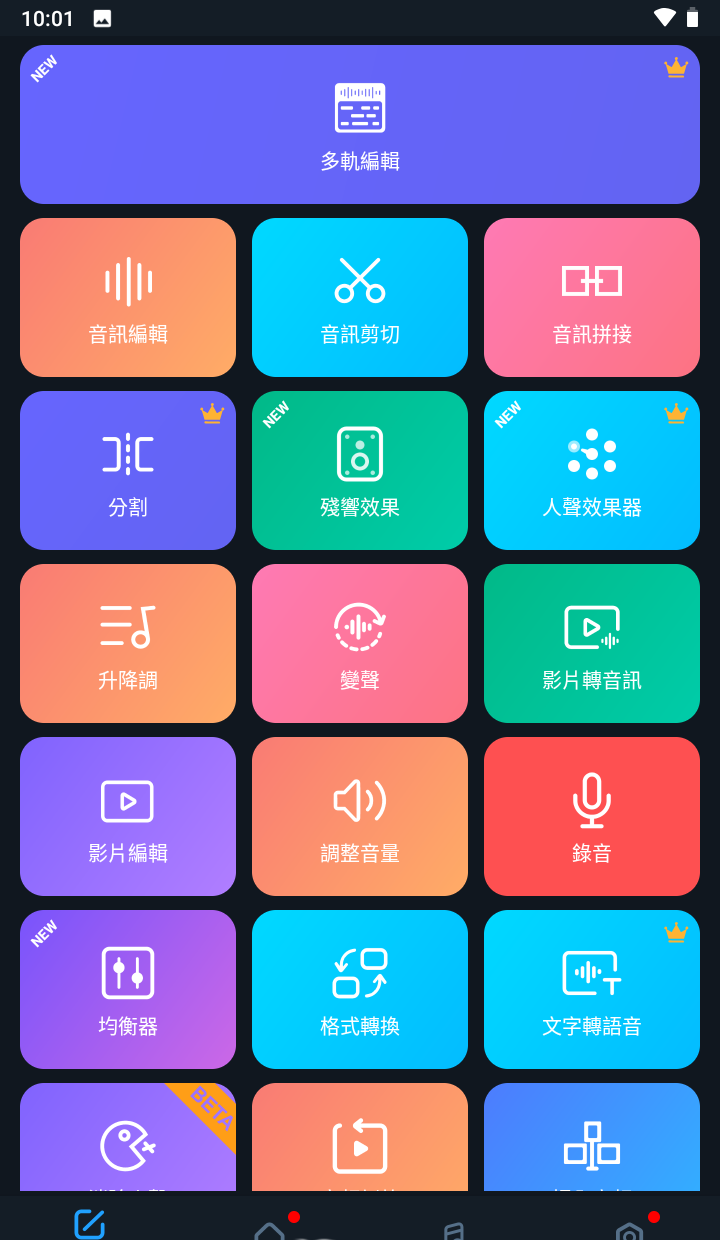This screenshot has width=720, height=1240.
Task: Tap the 調整音量 volume adjustment card
Action: coord(360,816)
